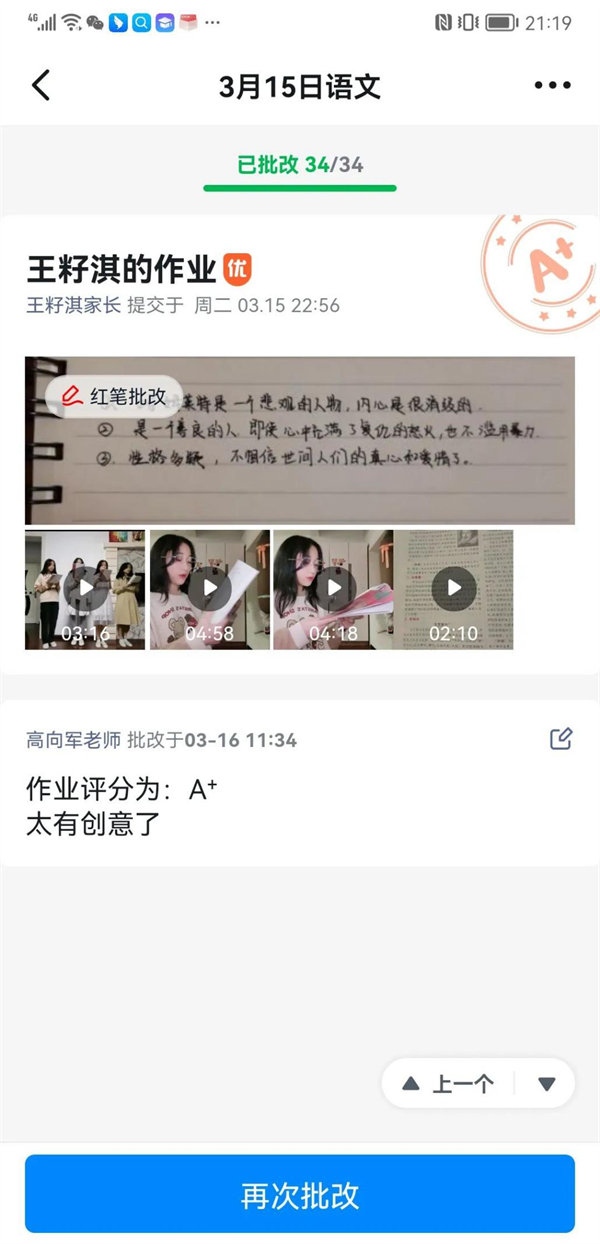The width and height of the screenshot is (600, 1244).
Task: Tap the 红笔批改 red-pen marking button
Action: (114, 396)
